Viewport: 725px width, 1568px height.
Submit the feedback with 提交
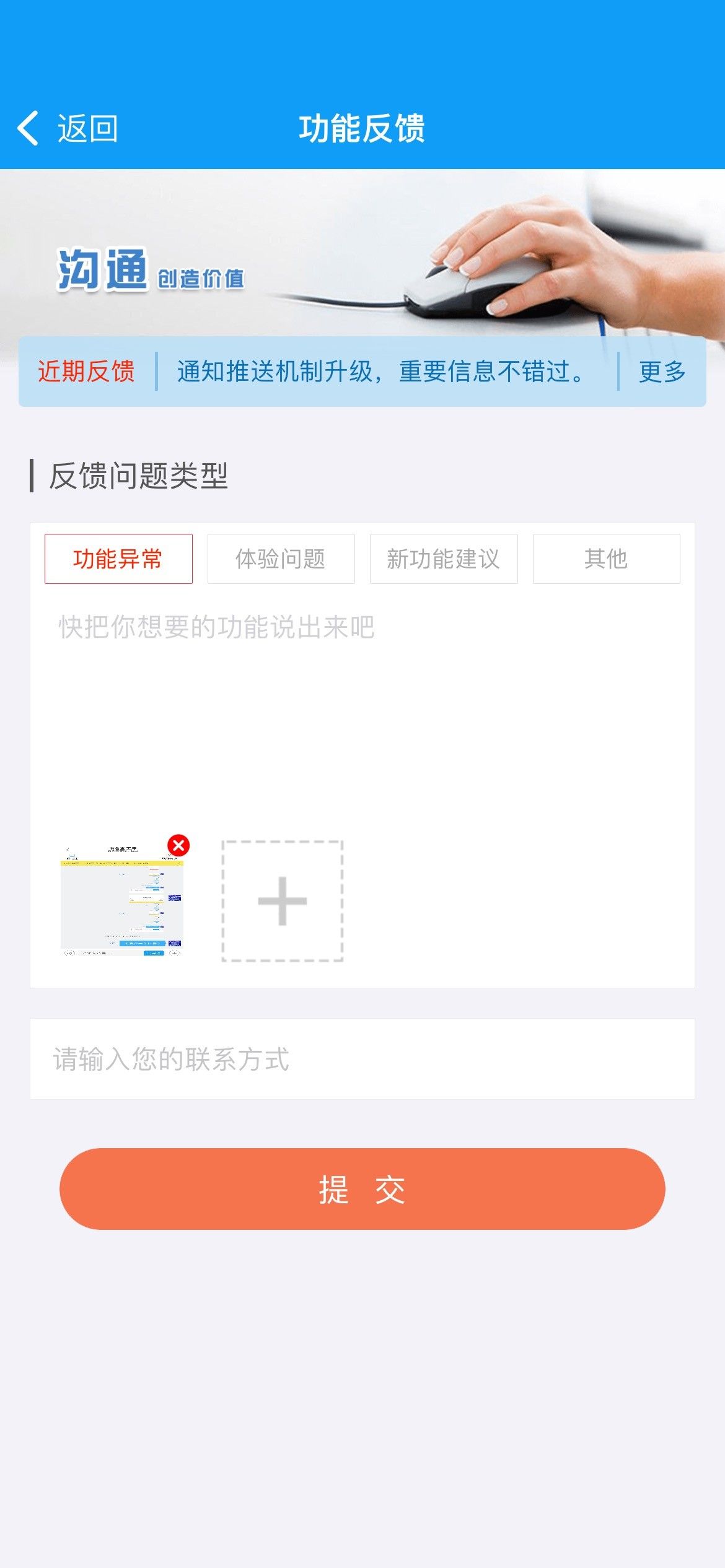pos(362,1189)
